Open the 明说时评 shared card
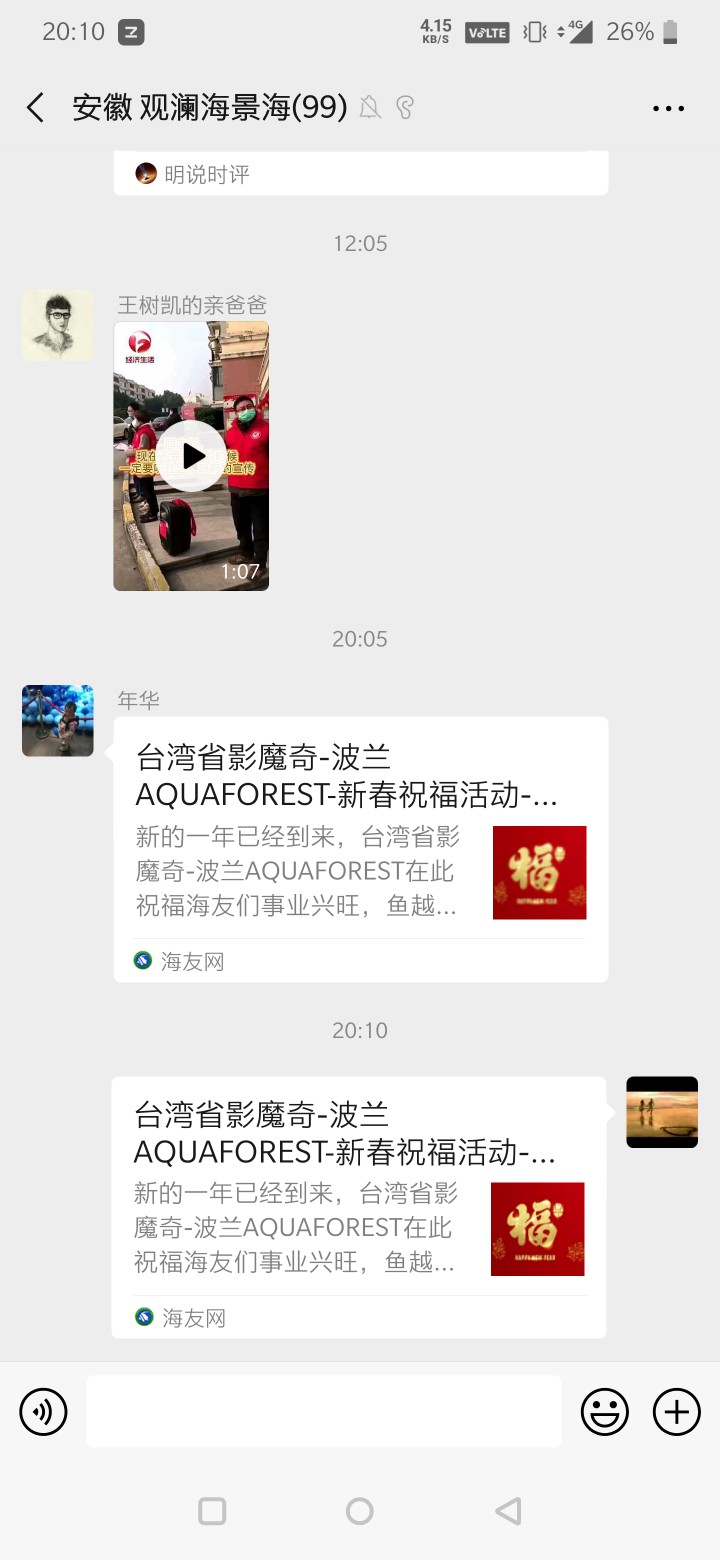Image resolution: width=720 pixels, height=1560 pixels. click(x=360, y=174)
